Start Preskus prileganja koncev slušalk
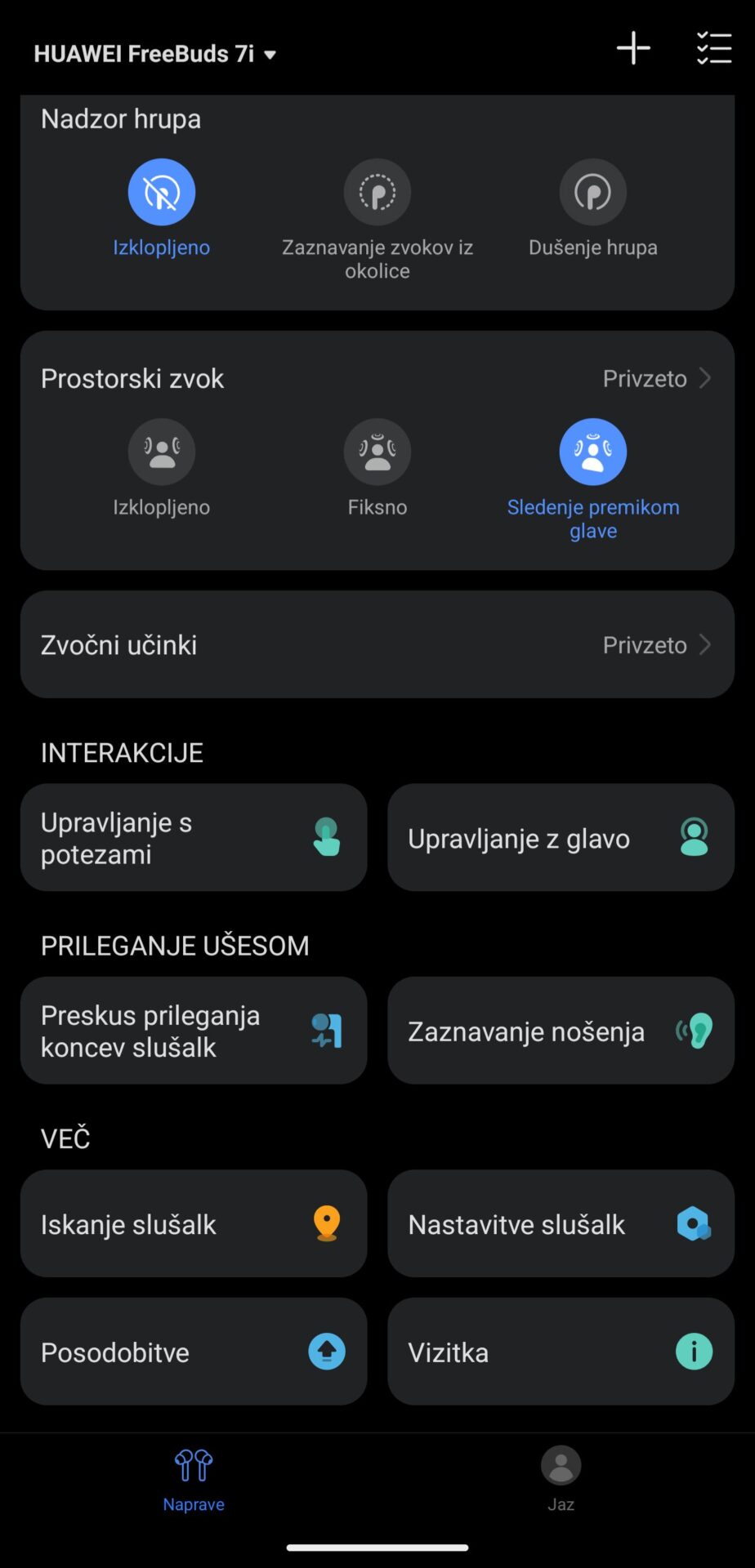Viewport: 755px width, 1568px height. (x=194, y=1030)
